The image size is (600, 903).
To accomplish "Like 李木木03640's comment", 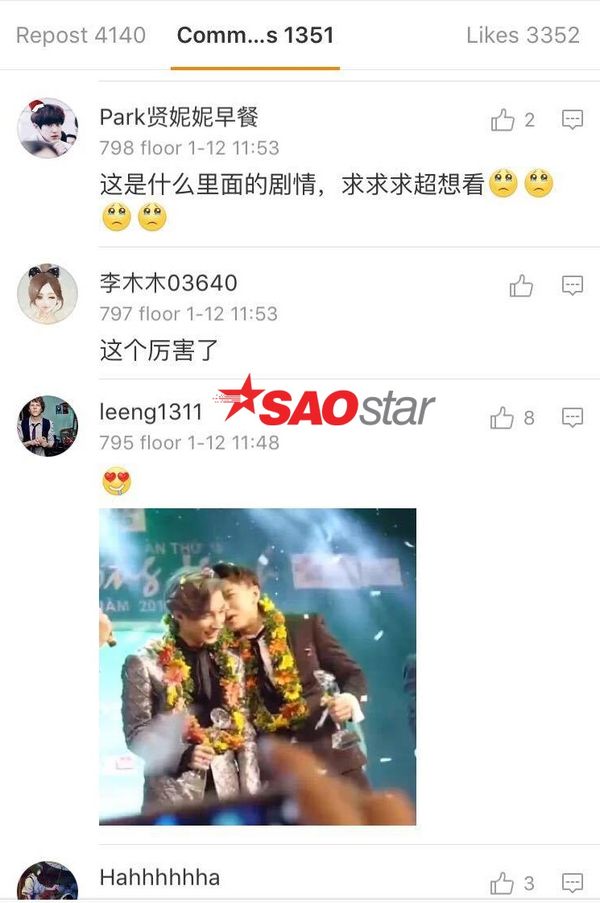I will (521, 287).
